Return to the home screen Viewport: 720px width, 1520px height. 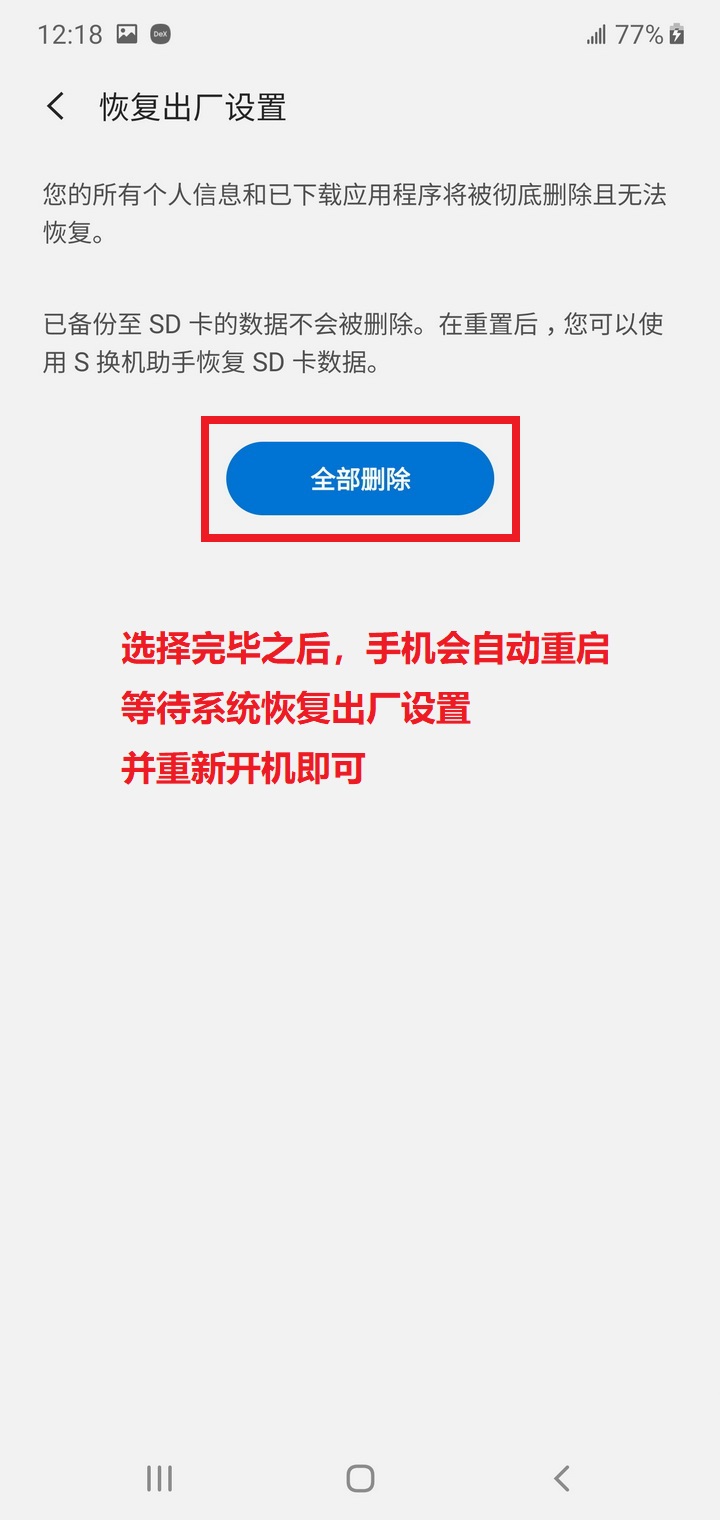pyautogui.click(x=360, y=1478)
